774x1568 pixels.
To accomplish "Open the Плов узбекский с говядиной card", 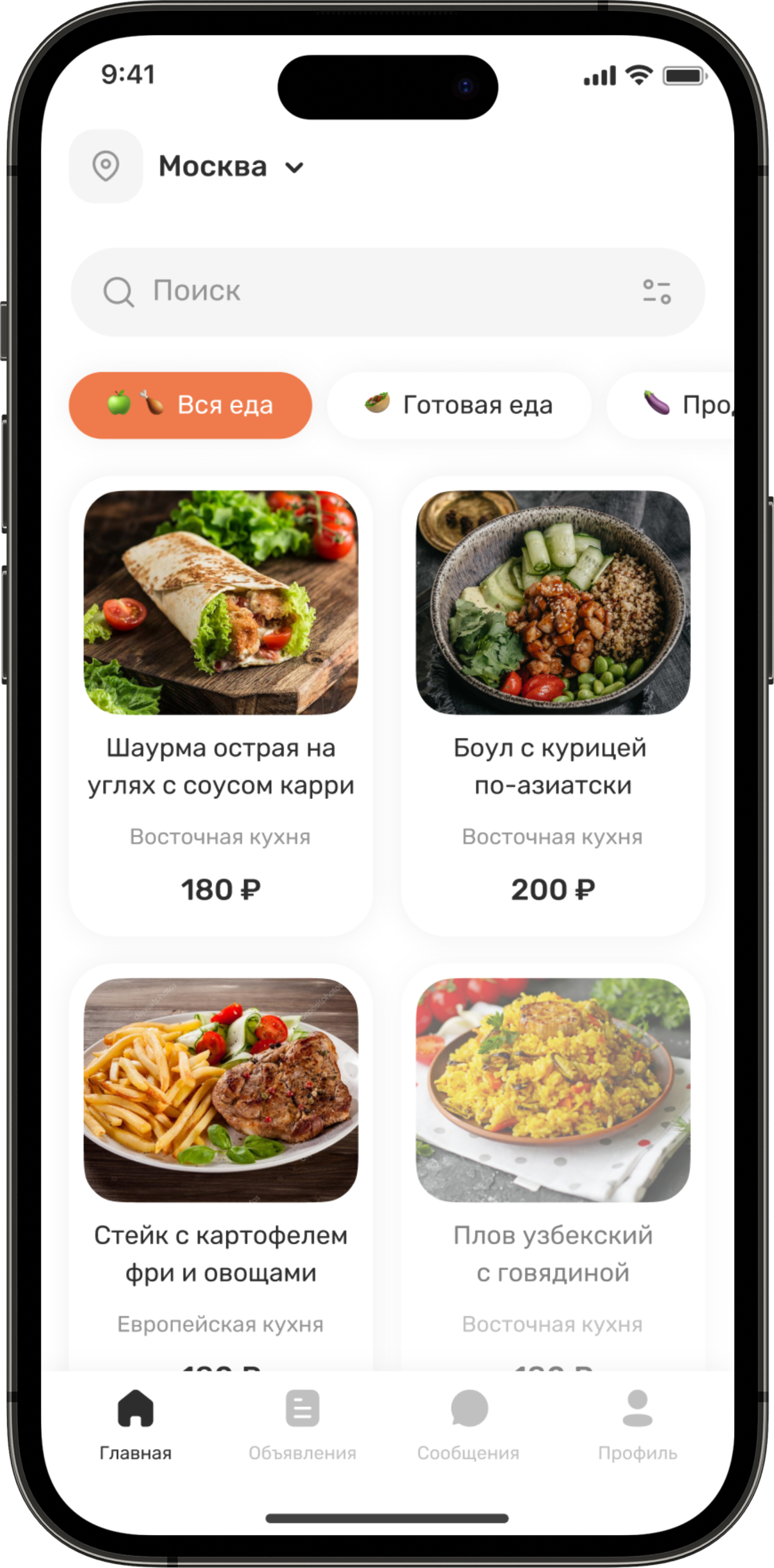I will [552, 1156].
